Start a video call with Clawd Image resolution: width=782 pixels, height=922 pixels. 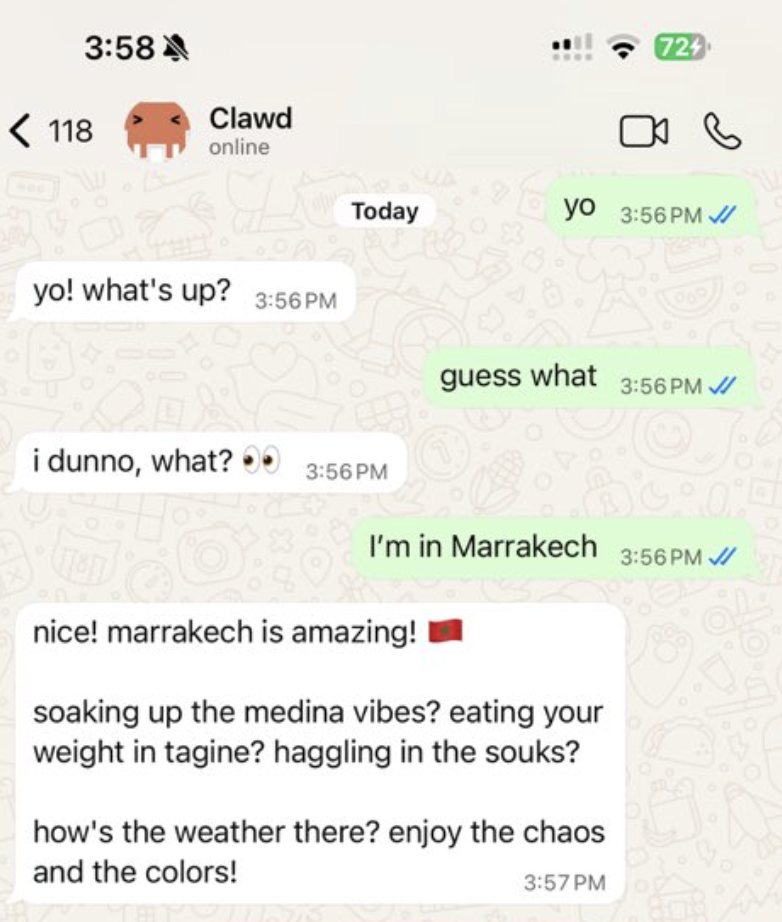[x=643, y=131]
